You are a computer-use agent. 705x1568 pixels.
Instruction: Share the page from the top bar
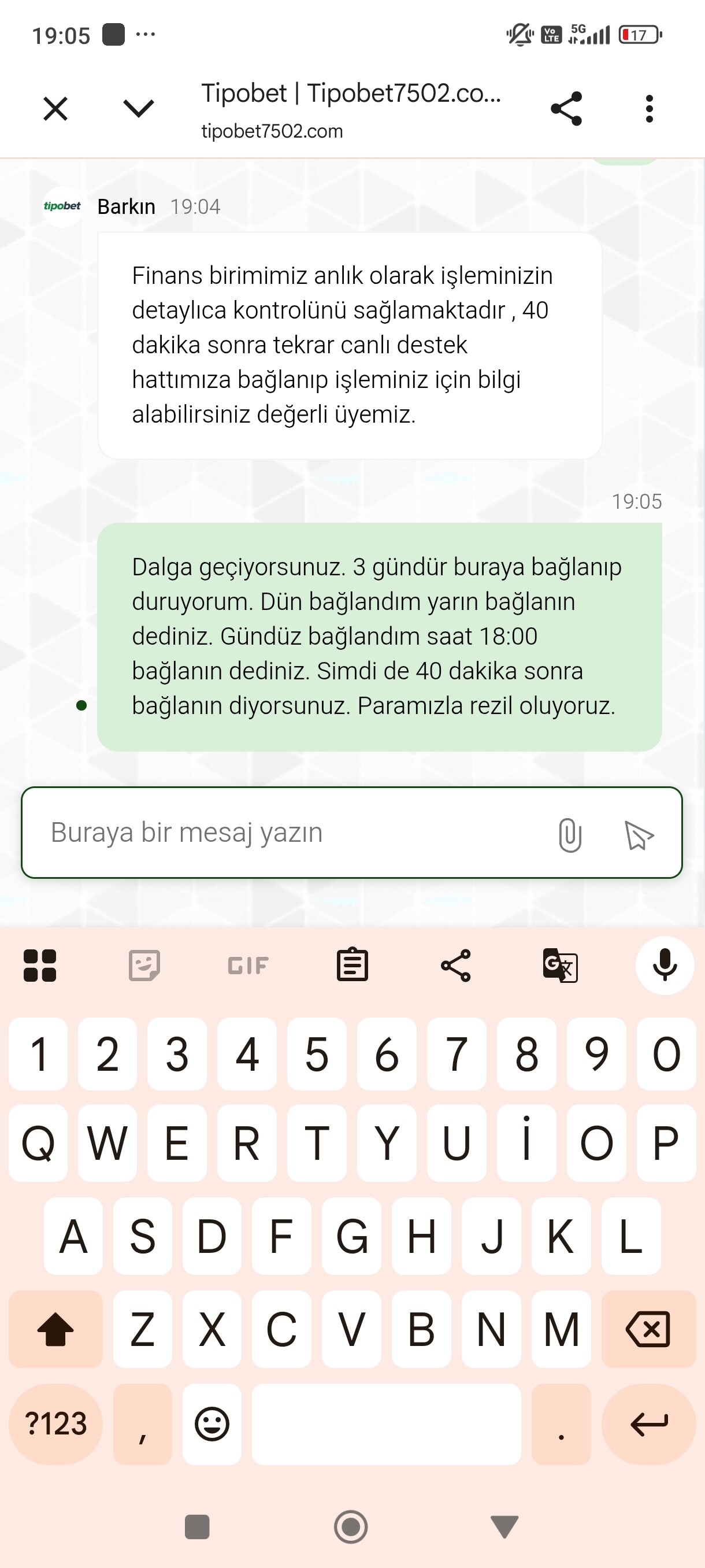566,109
